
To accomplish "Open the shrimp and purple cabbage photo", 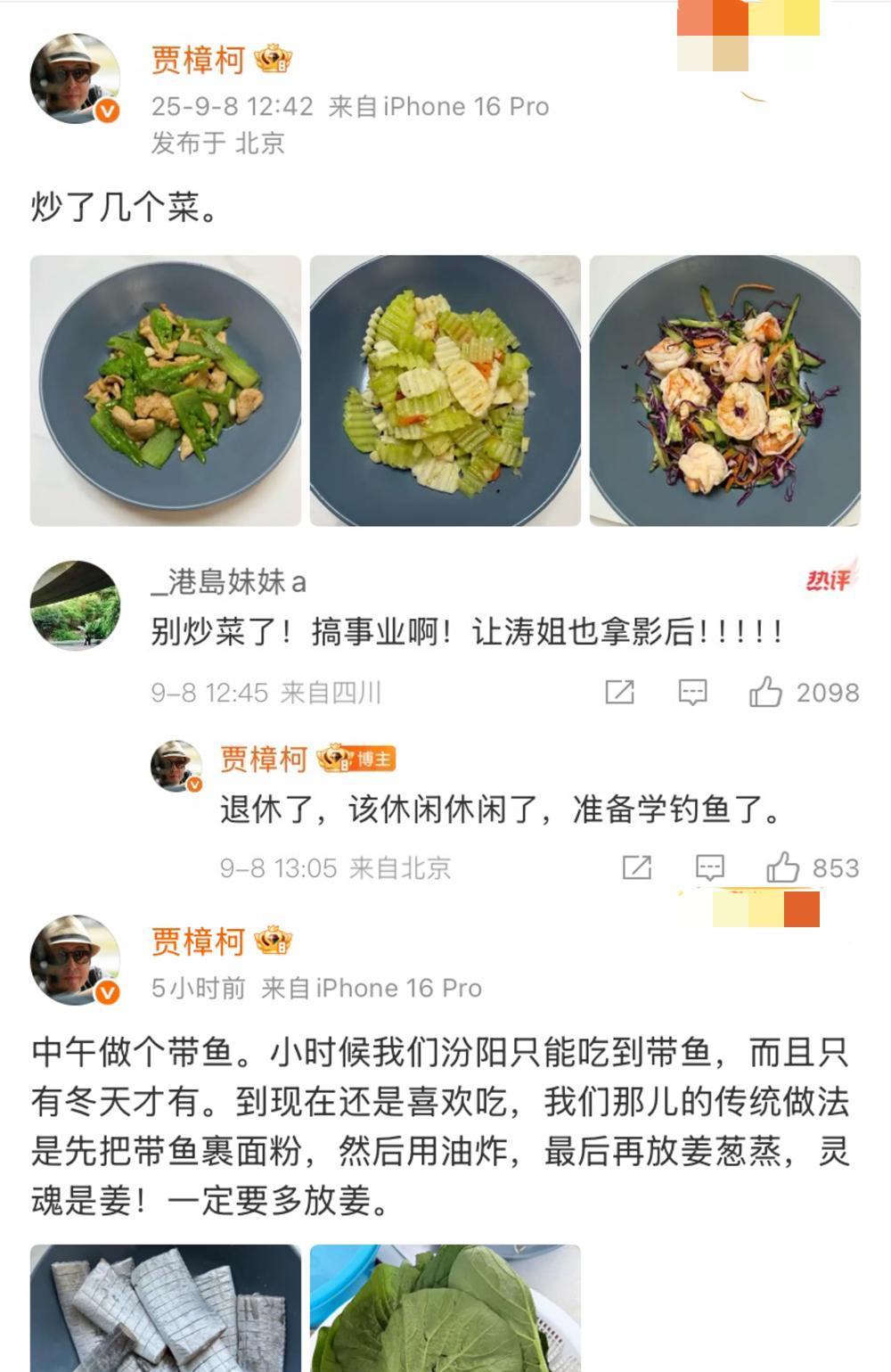I will pyautogui.click(x=725, y=390).
